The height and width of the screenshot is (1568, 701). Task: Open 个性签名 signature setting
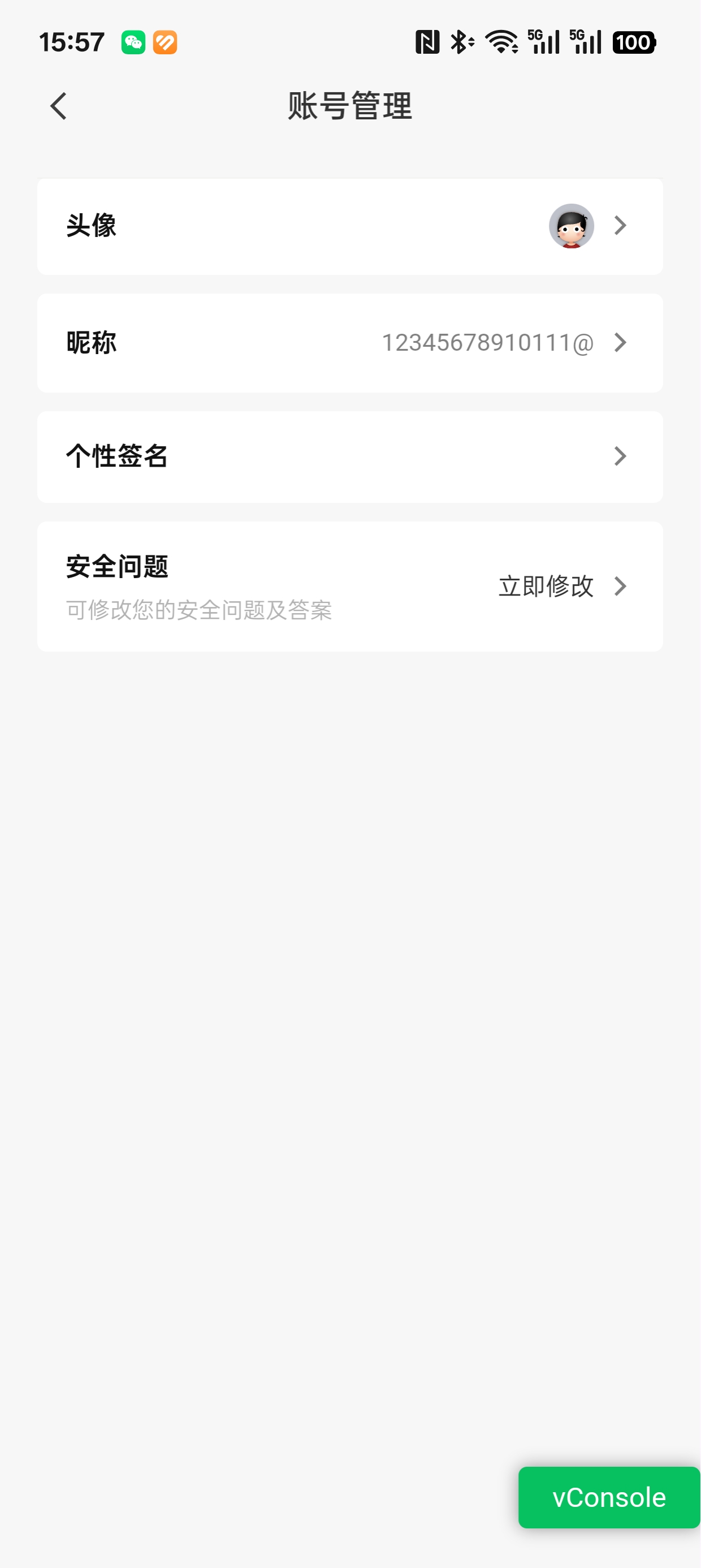pos(350,456)
